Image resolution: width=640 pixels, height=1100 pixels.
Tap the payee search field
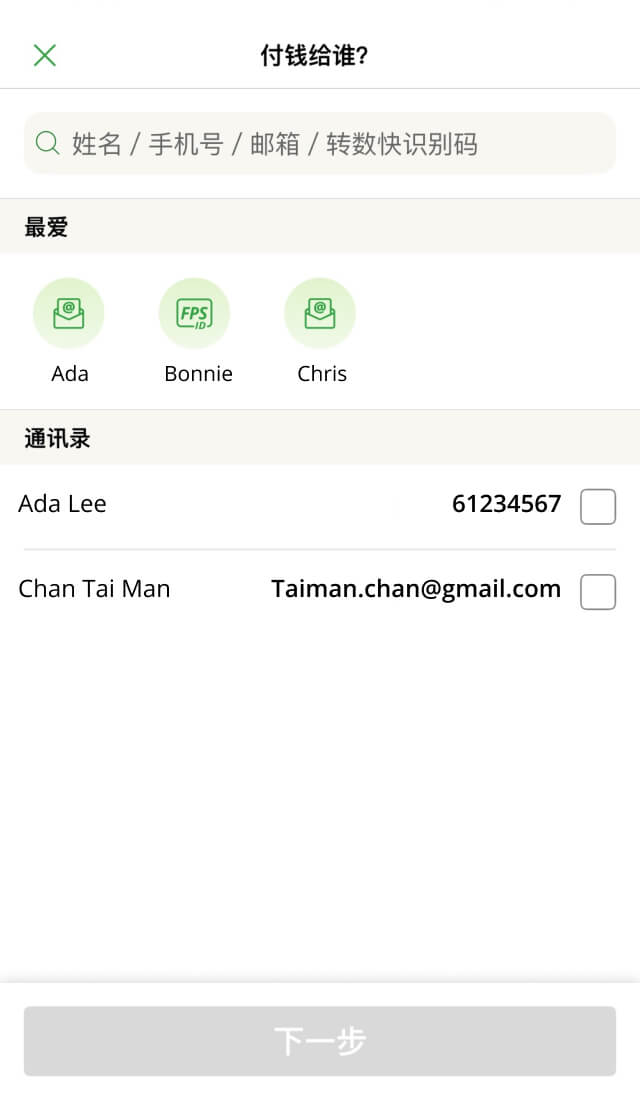(x=320, y=144)
